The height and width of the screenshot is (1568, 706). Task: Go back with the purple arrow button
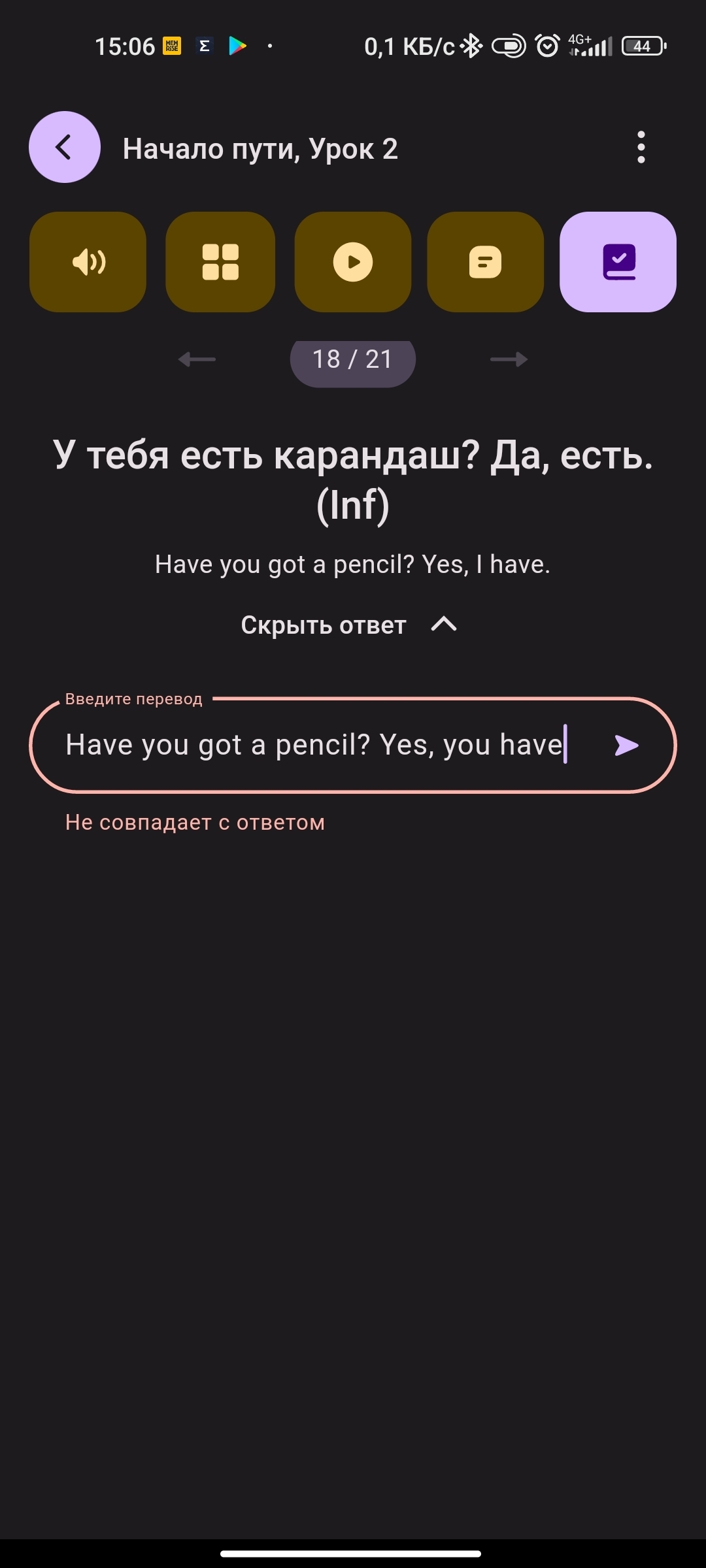point(64,147)
